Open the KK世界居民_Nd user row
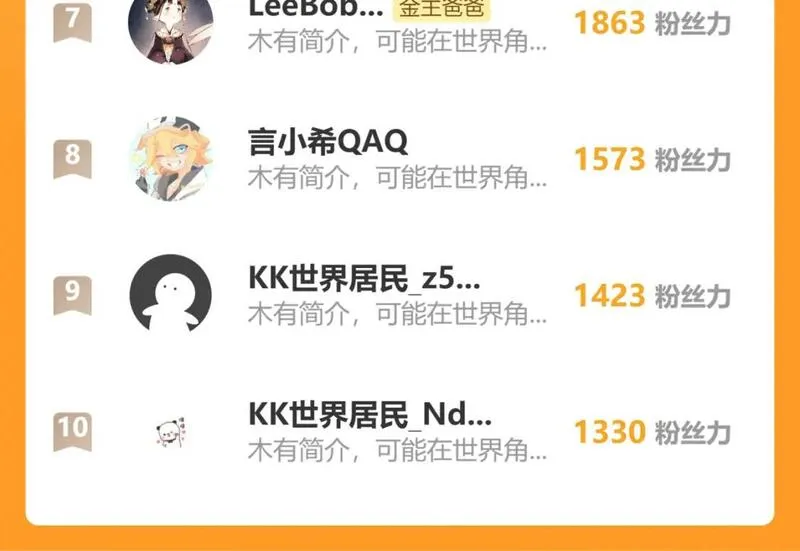 click(x=399, y=432)
